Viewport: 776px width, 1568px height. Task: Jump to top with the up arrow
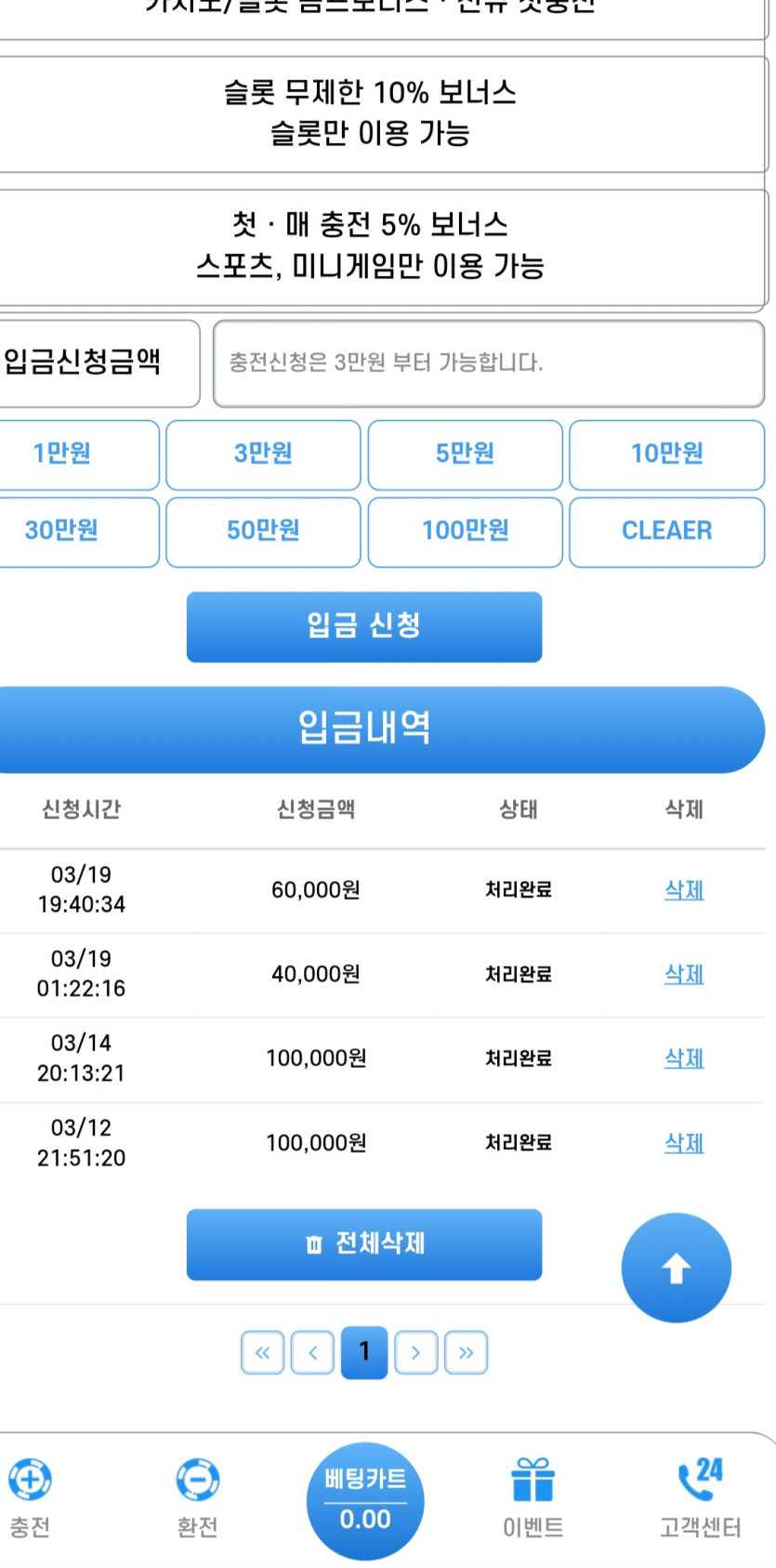tap(676, 1268)
